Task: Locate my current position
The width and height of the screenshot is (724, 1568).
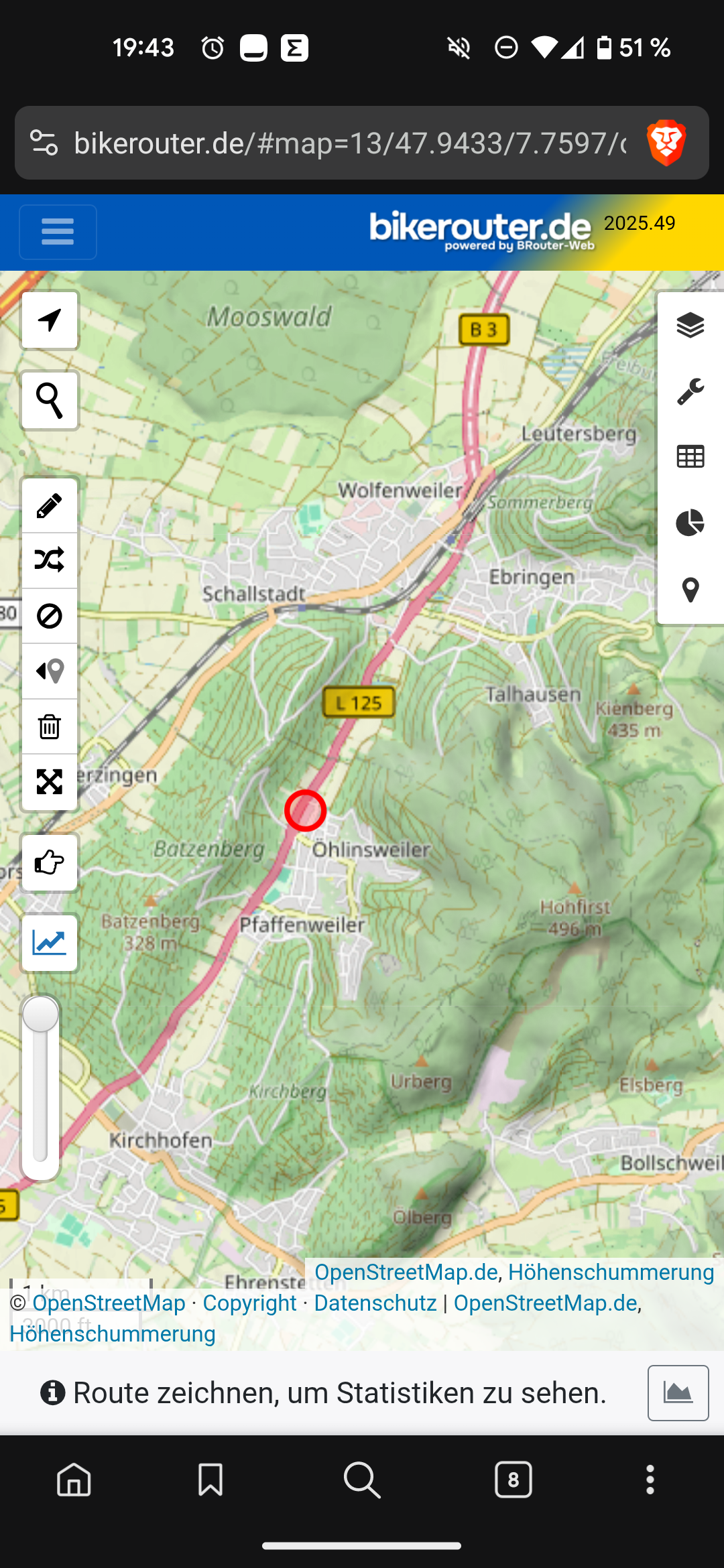Action: point(50,320)
